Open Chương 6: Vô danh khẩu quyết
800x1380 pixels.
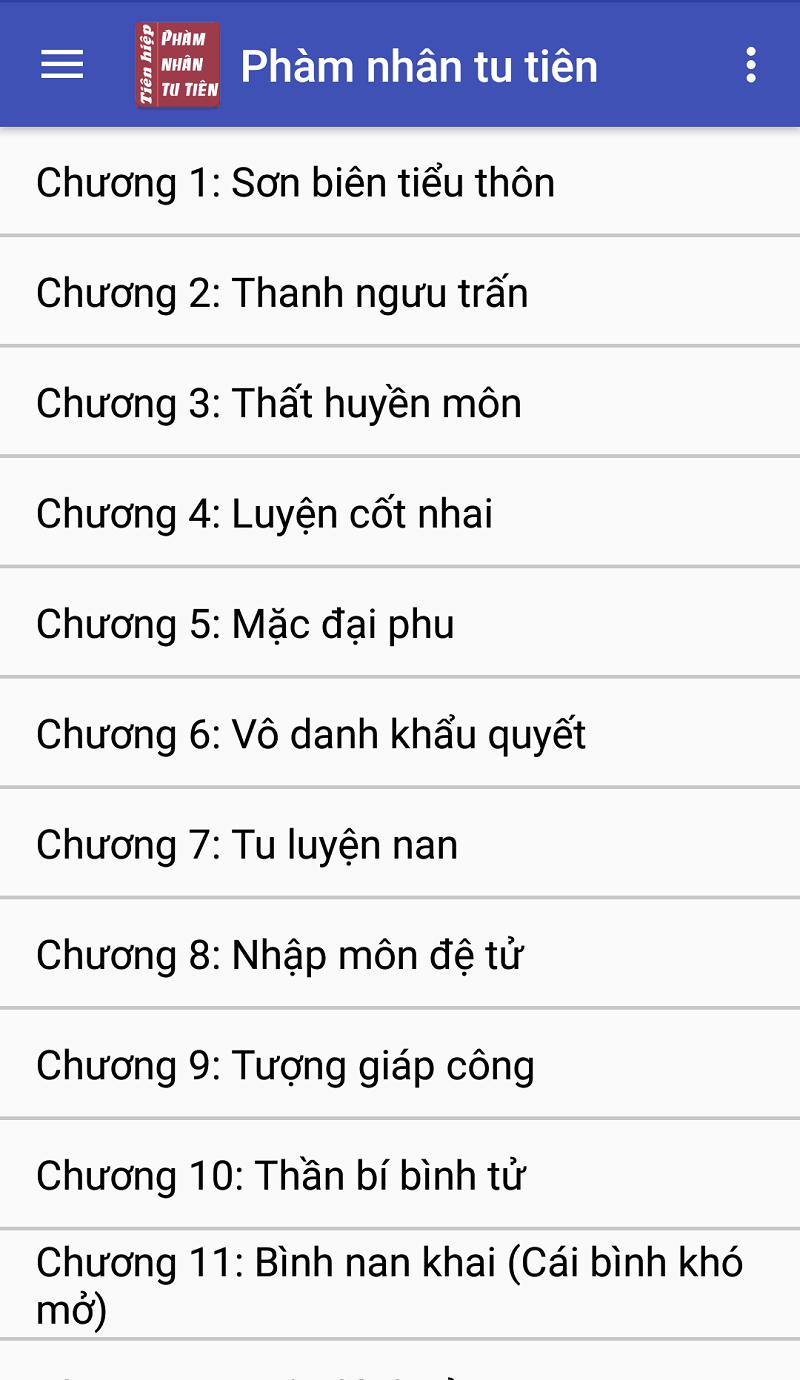click(x=400, y=733)
